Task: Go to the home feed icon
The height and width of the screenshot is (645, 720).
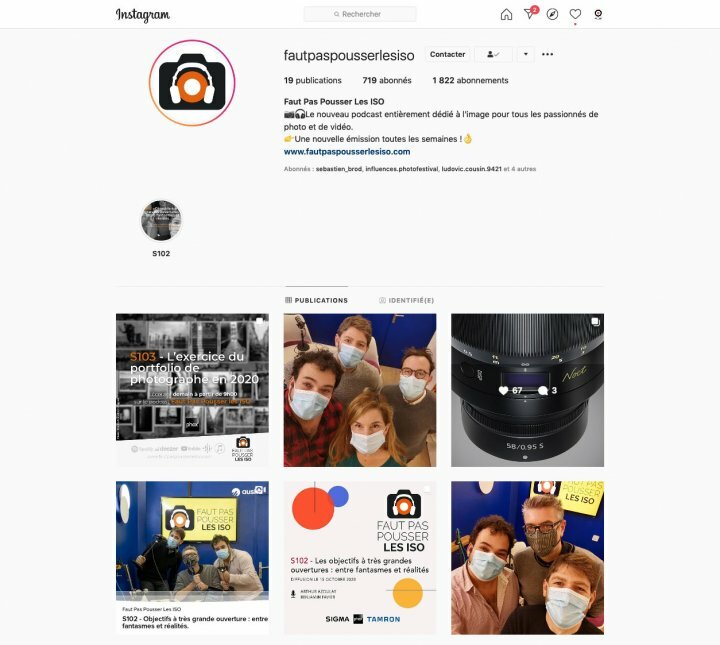Action: point(506,14)
